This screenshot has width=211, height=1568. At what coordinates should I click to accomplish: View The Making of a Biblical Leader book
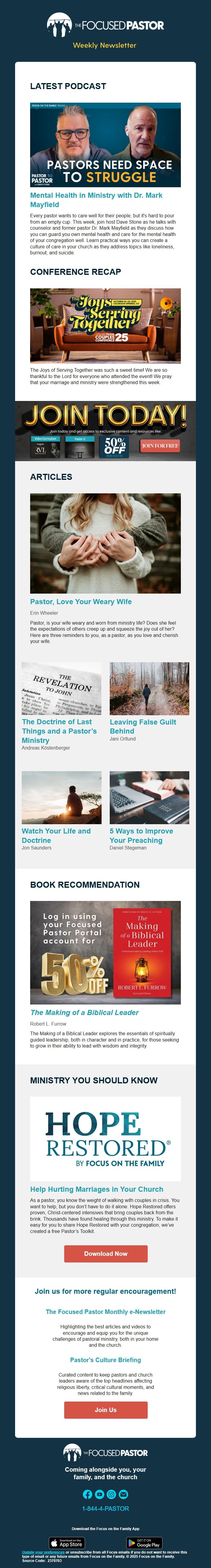click(84, 1012)
